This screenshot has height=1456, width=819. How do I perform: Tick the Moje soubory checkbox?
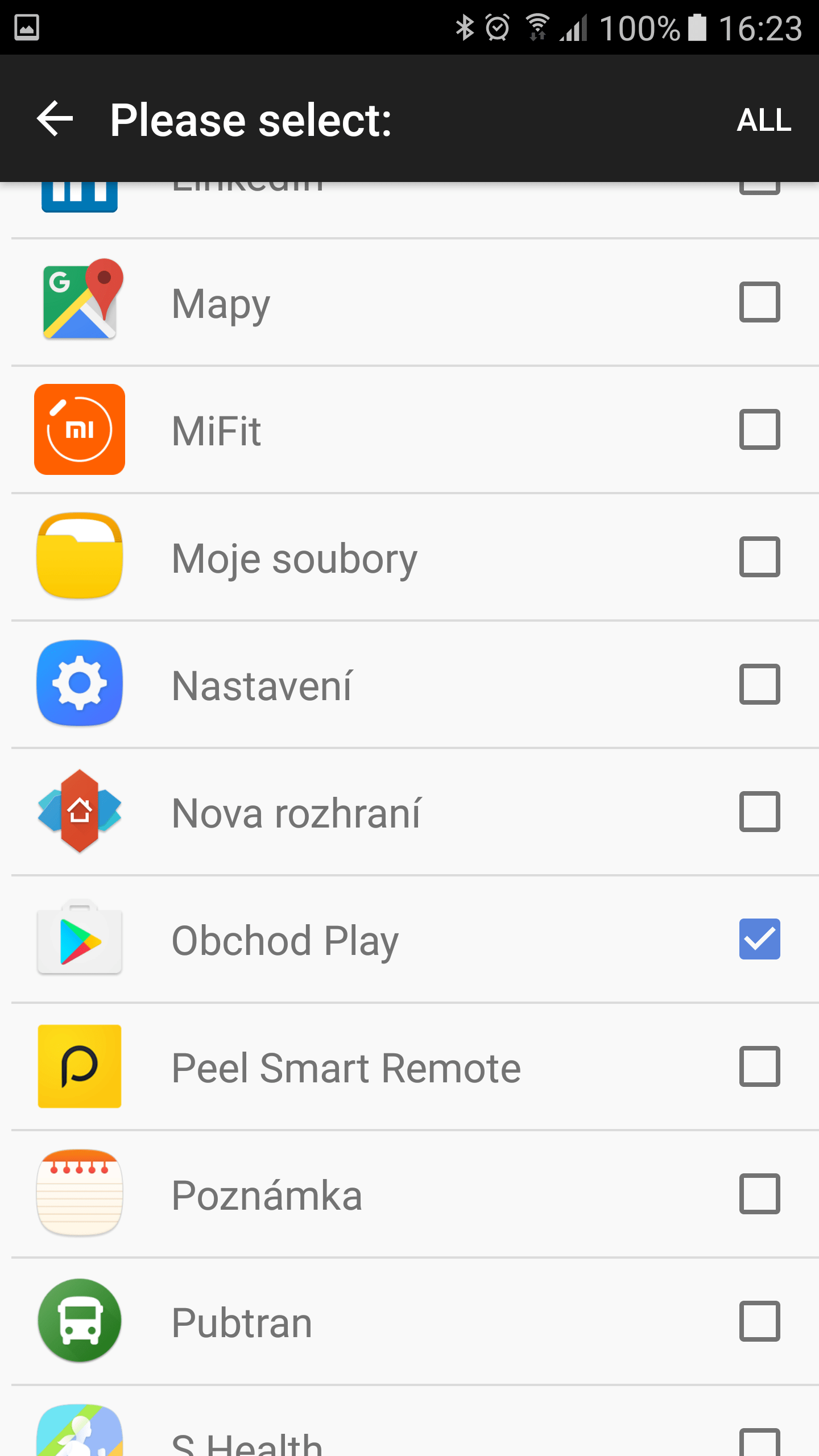click(x=759, y=557)
